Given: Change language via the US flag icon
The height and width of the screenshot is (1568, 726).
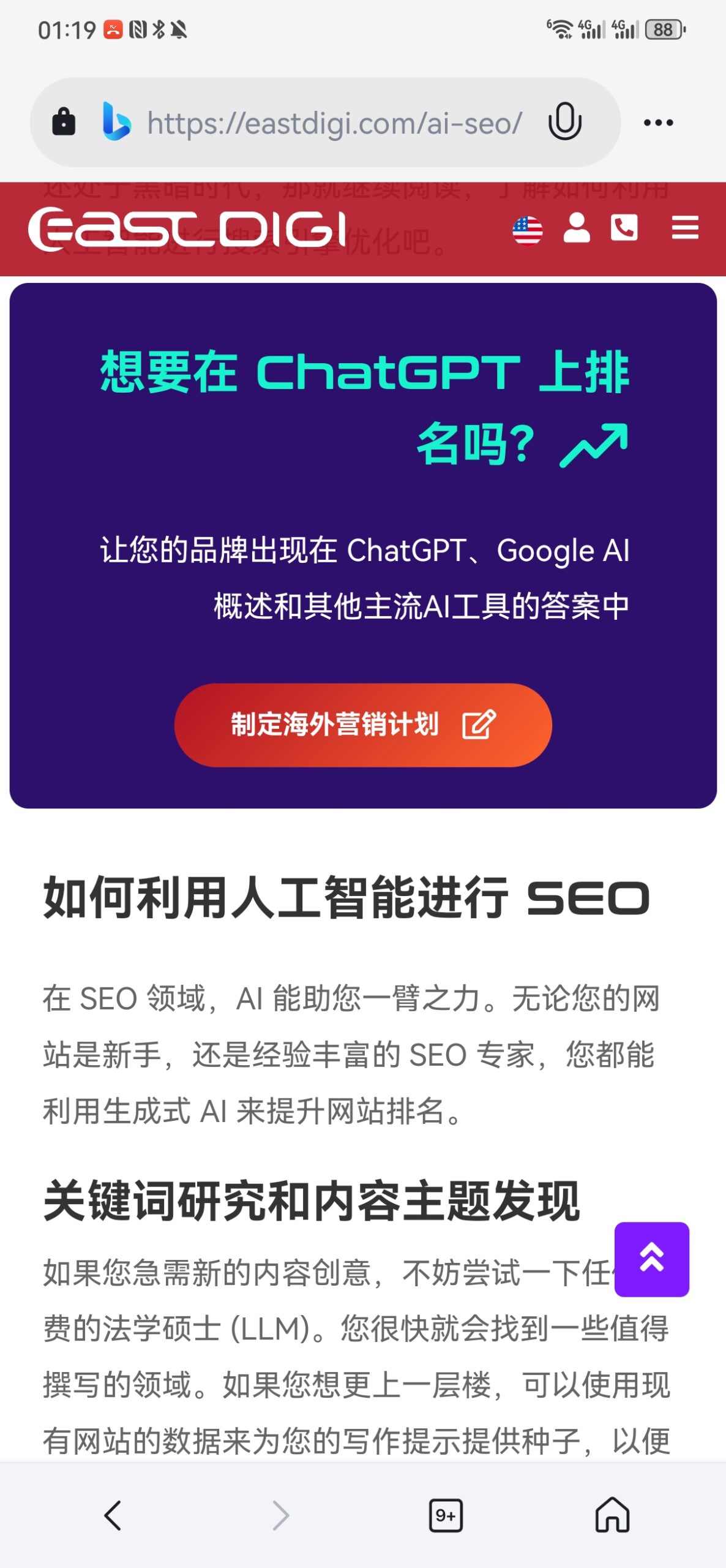Looking at the screenshot, I should [x=527, y=230].
